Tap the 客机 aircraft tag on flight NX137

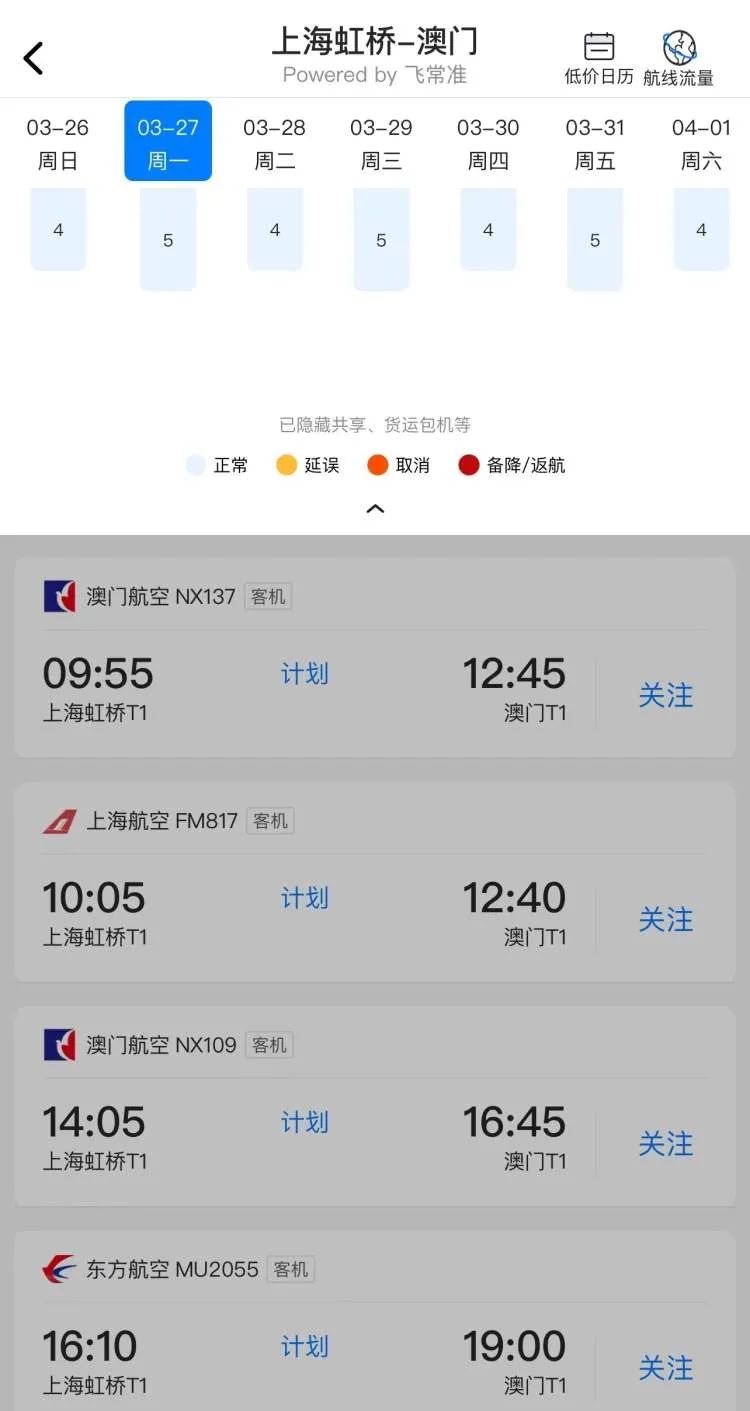pyautogui.click(x=267, y=596)
